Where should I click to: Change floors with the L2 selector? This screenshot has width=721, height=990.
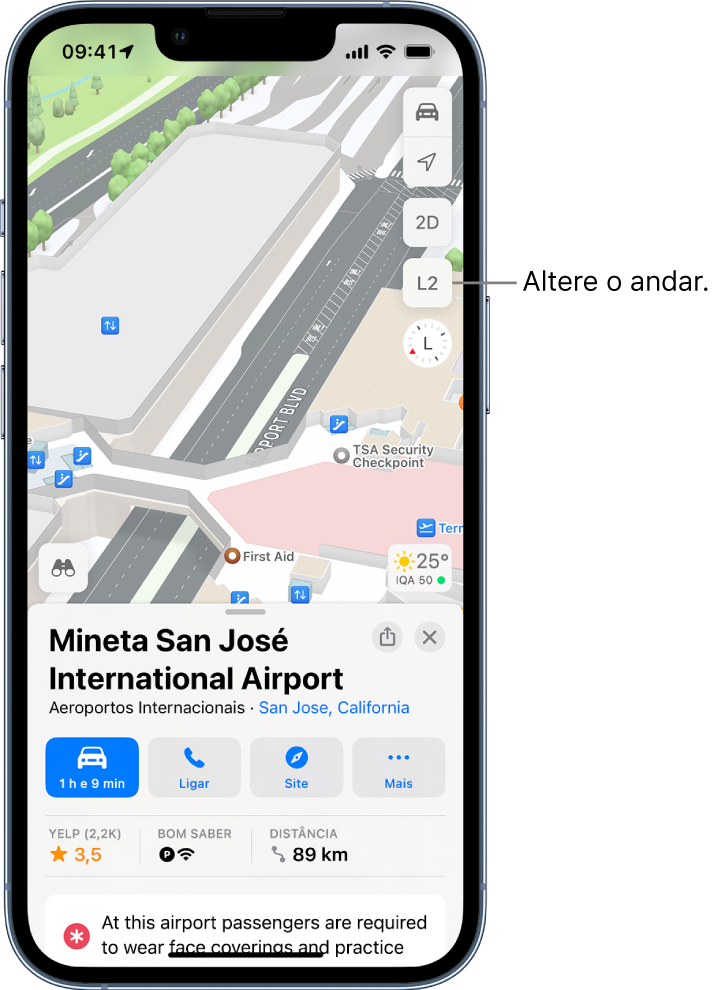point(427,282)
